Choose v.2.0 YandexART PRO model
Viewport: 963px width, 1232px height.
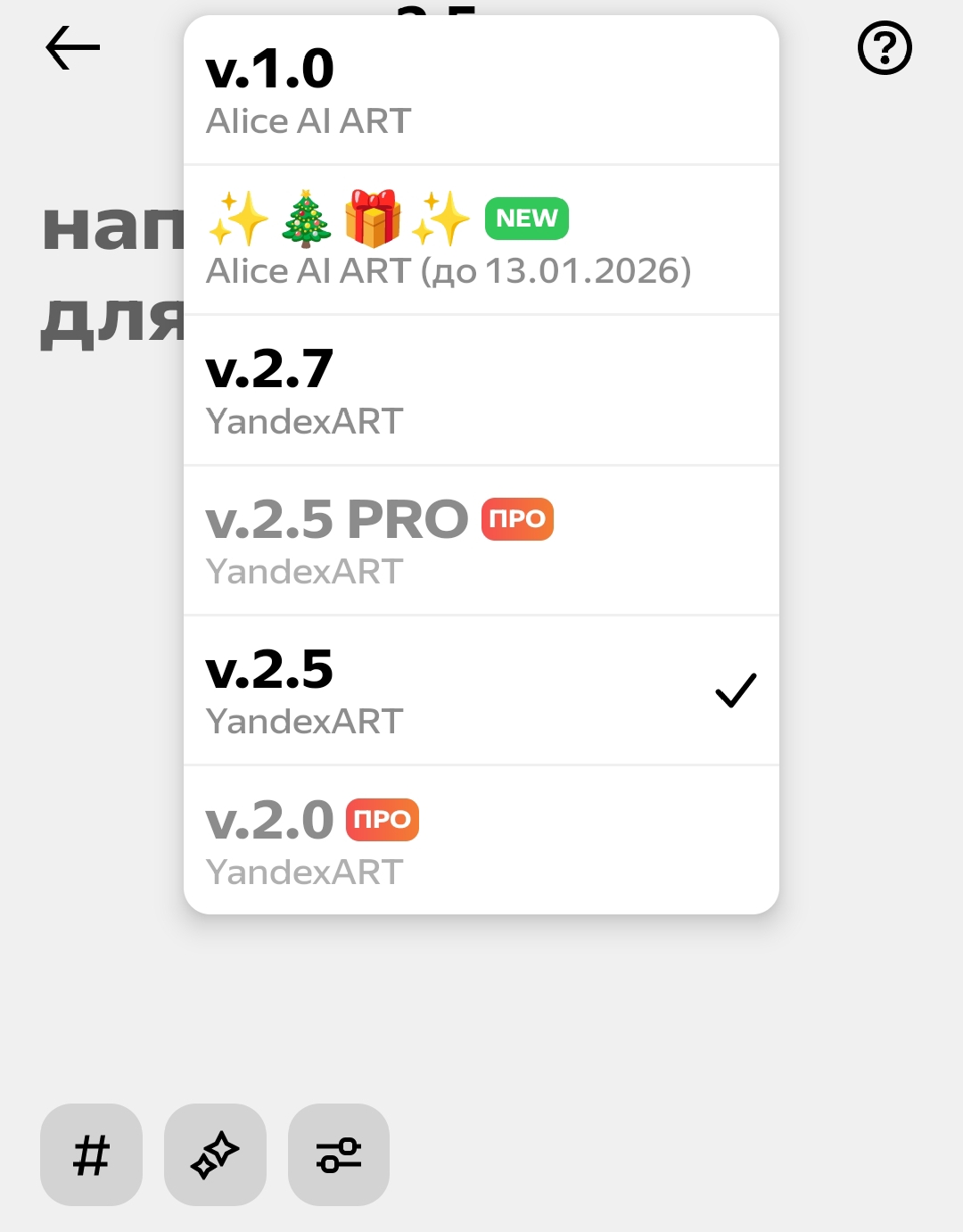[x=481, y=840]
